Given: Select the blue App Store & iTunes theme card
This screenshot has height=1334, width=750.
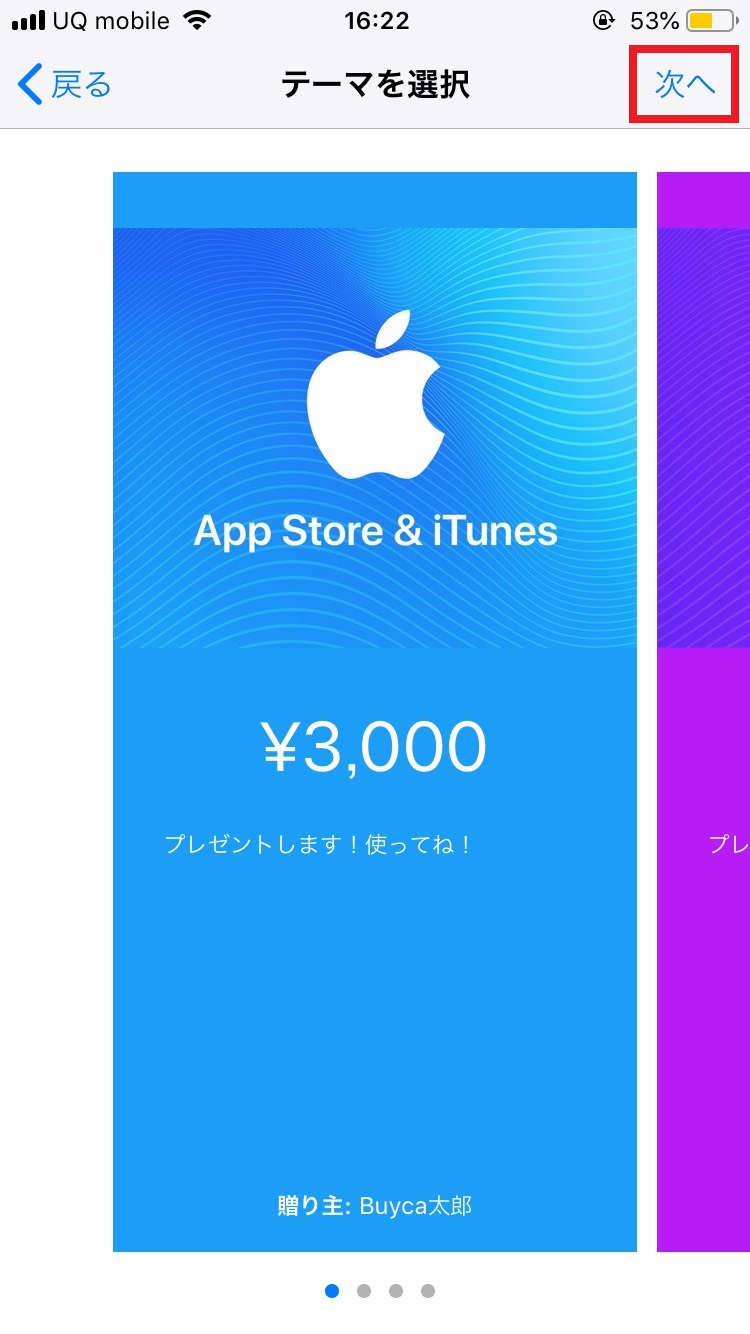Looking at the screenshot, I should point(375,710).
